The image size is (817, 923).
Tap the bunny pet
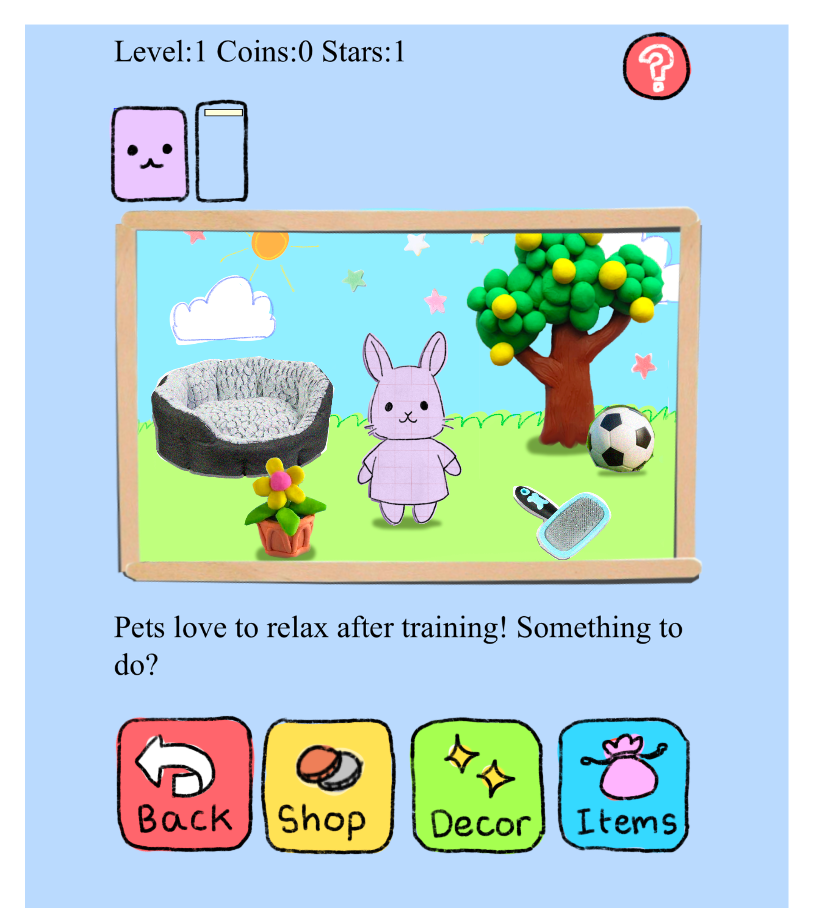(x=407, y=431)
